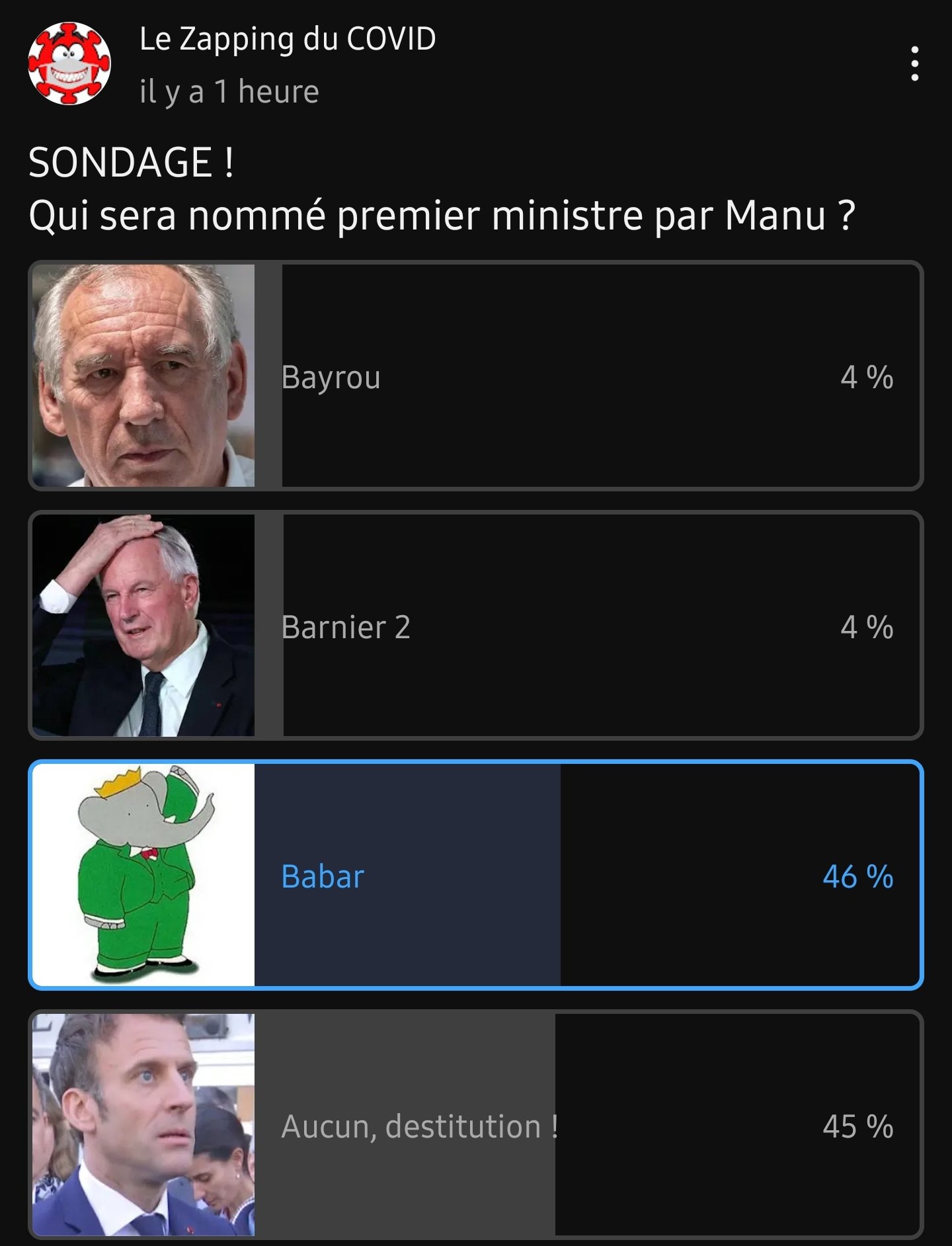Vote for Bayrou in the poll

pyautogui.click(x=475, y=376)
